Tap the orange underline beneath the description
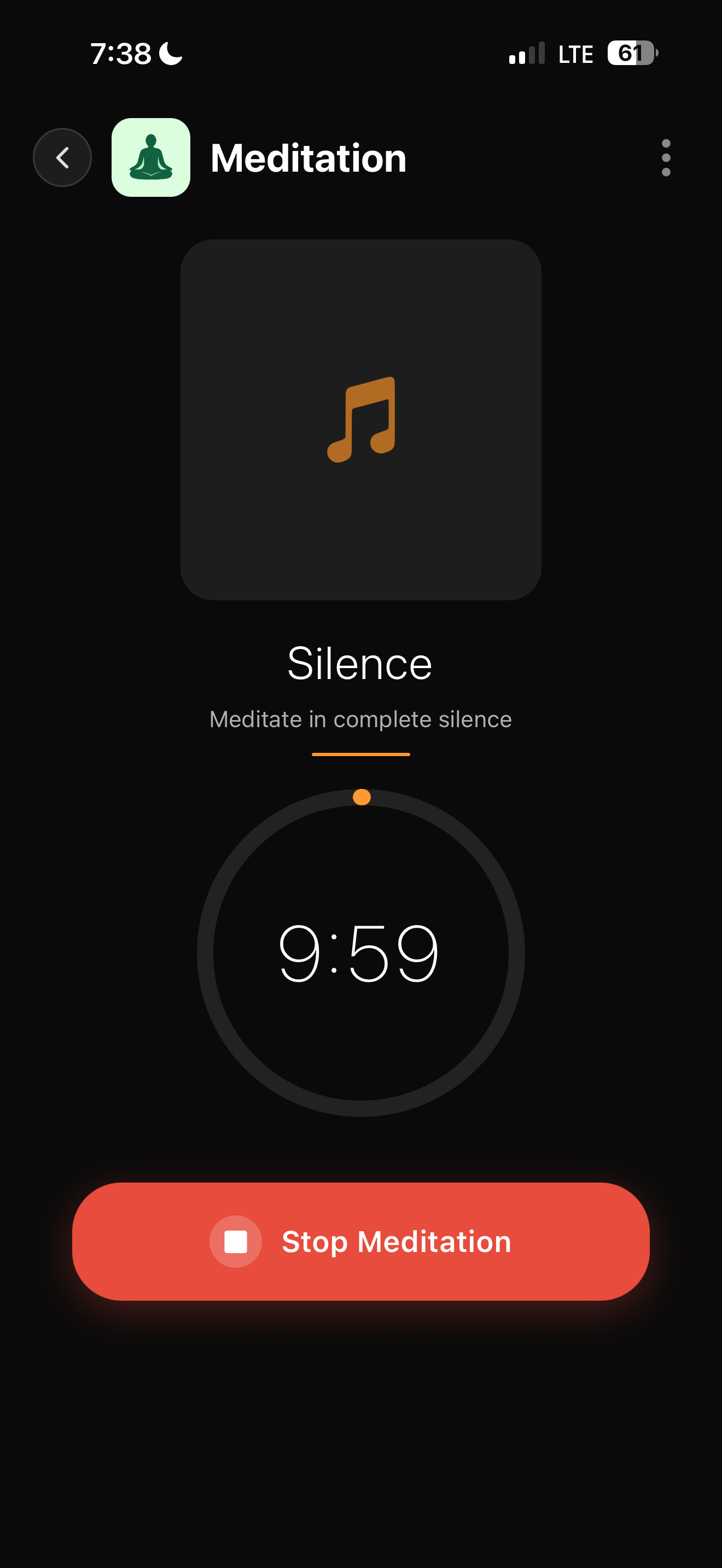 coord(360,754)
